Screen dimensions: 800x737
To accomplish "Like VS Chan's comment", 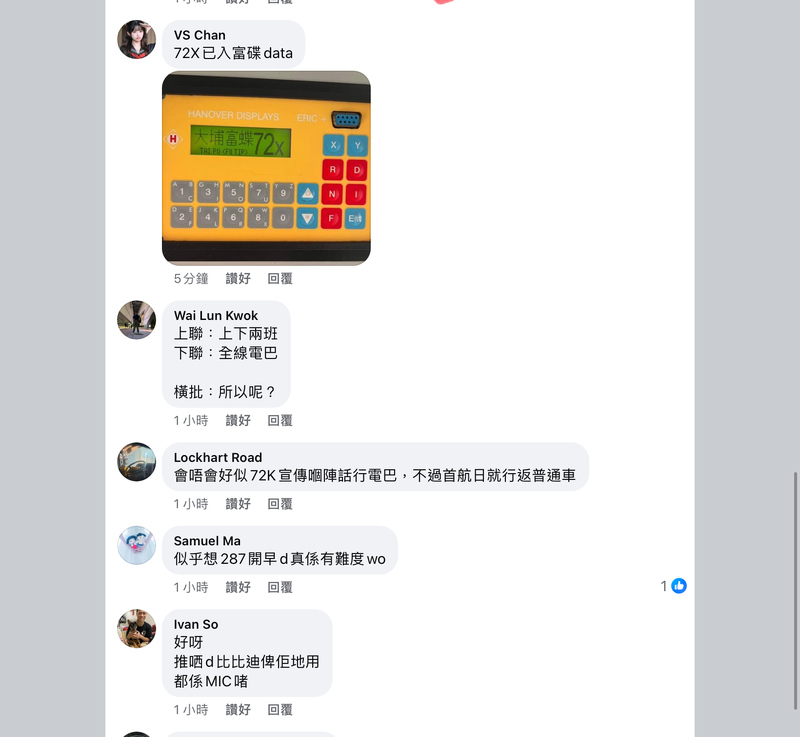I will click(238, 279).
